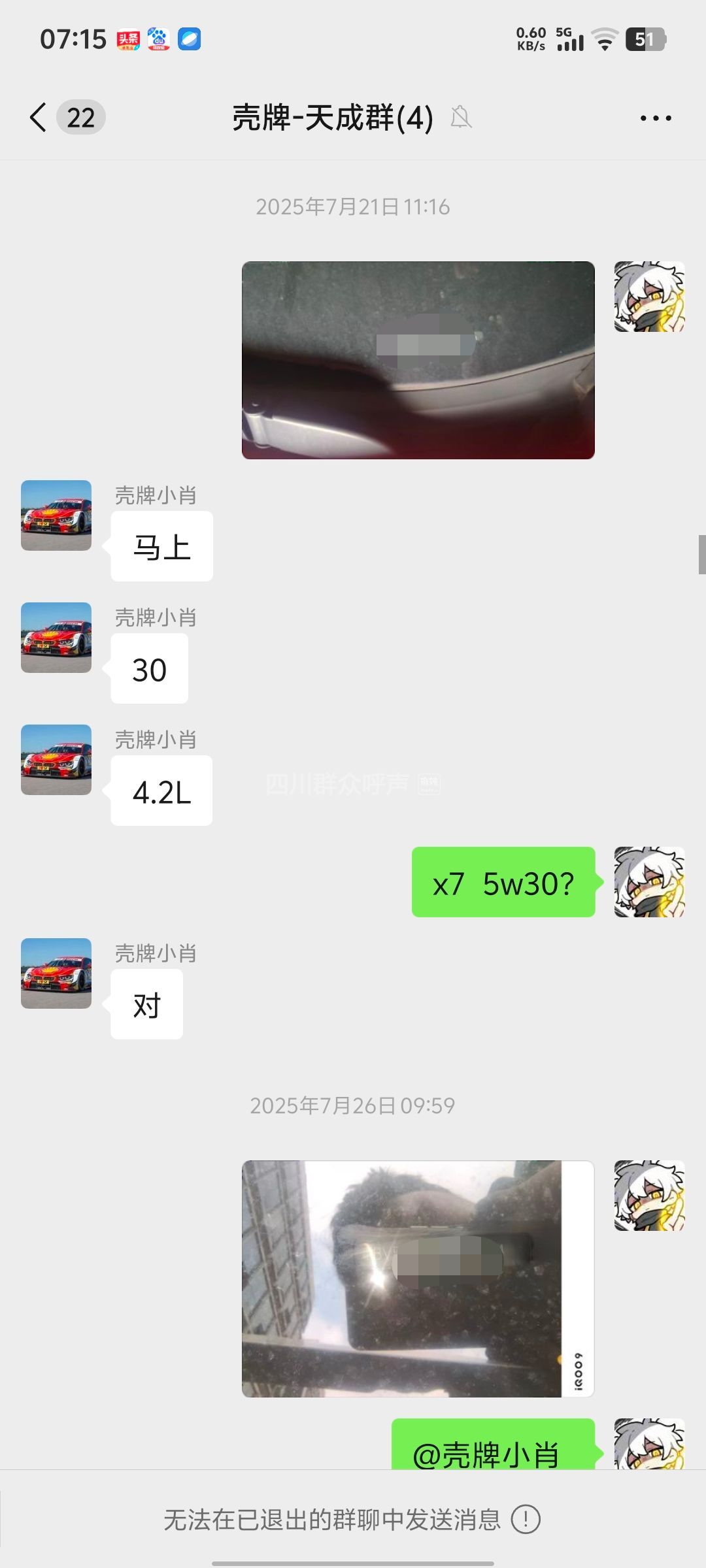Tap 壳牌小肖's avatar beside 马上
The width and height of the screenshot is (706, 1568).
(56, 515)
